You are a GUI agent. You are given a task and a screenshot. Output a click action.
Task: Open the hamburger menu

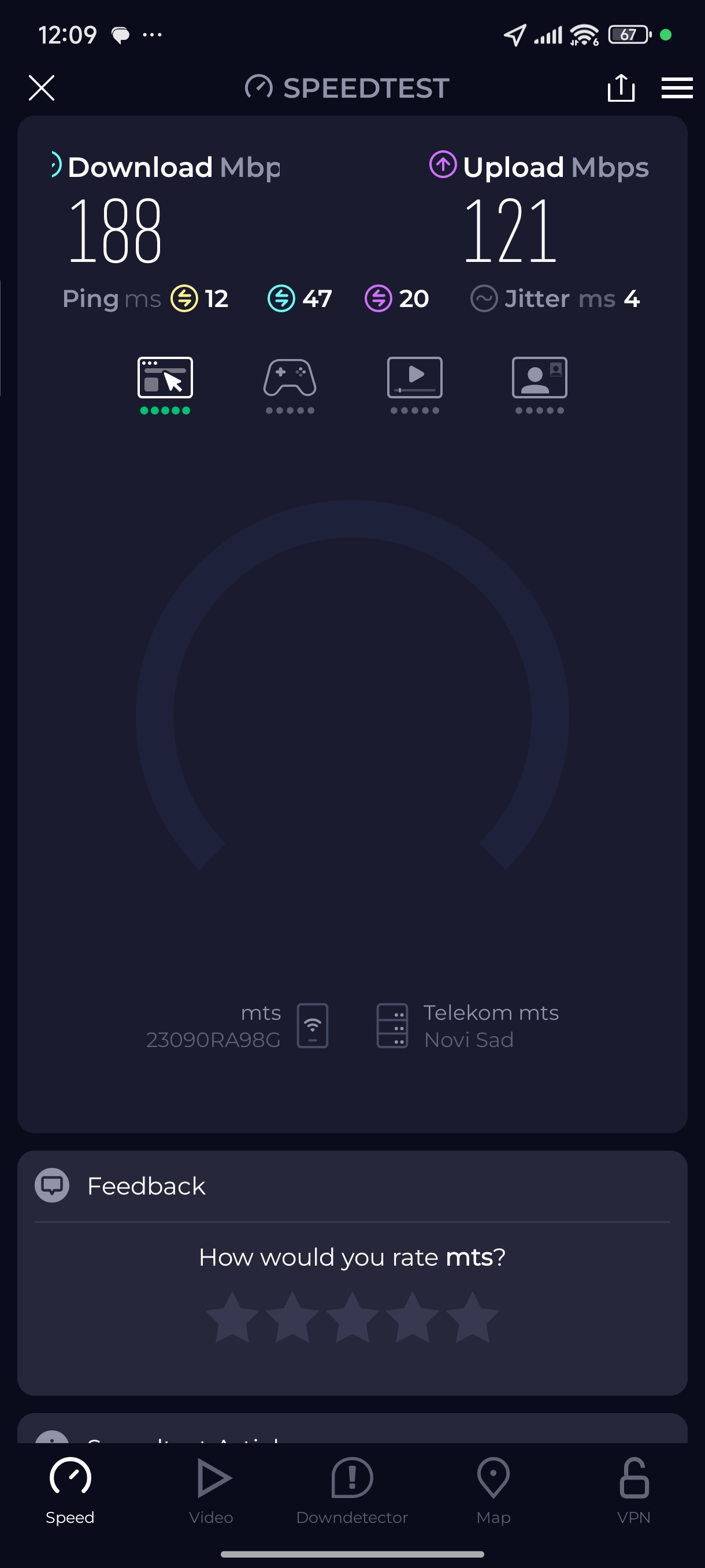click(x=677, y=88)
